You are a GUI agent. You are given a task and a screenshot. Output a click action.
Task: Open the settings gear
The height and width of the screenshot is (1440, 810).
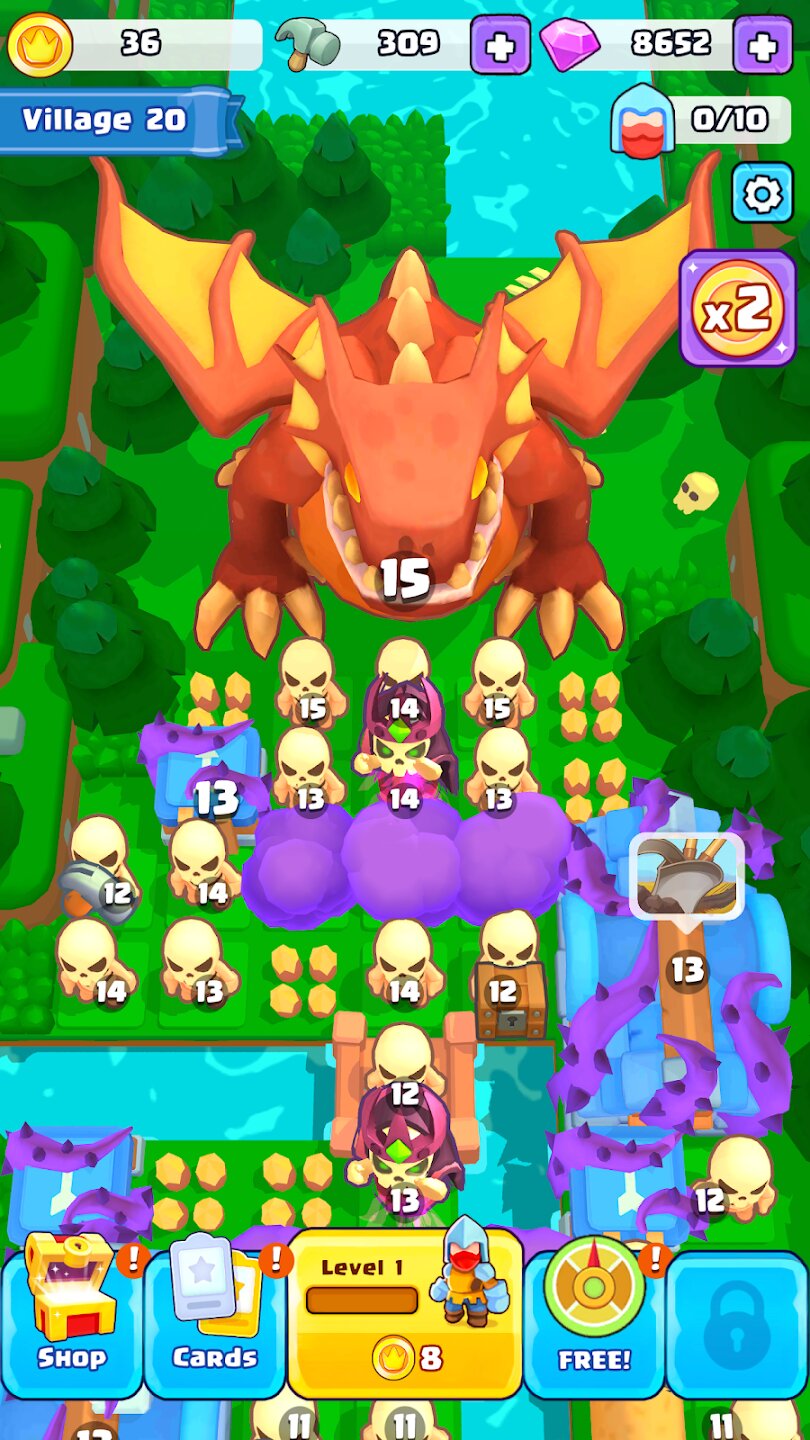pyautogui.click(x=762, y=193)
